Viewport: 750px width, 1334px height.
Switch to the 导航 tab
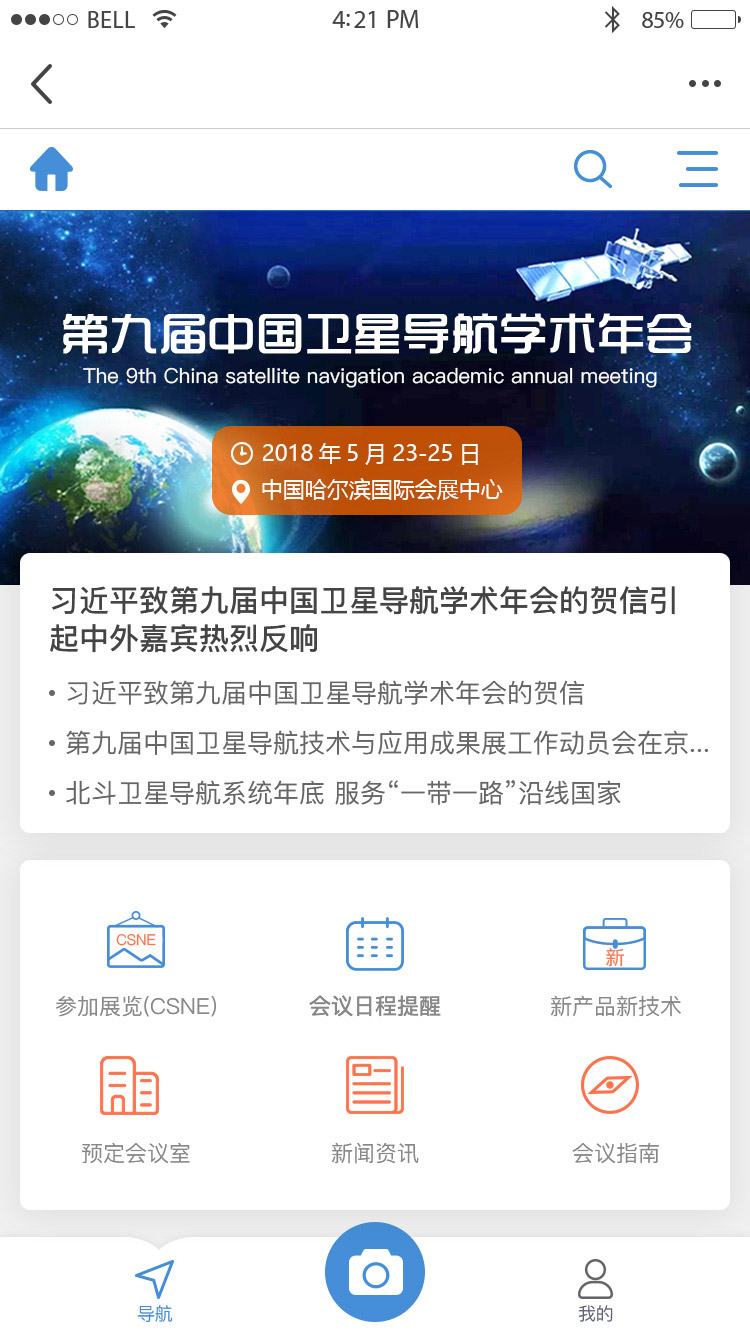(155, 1290)
